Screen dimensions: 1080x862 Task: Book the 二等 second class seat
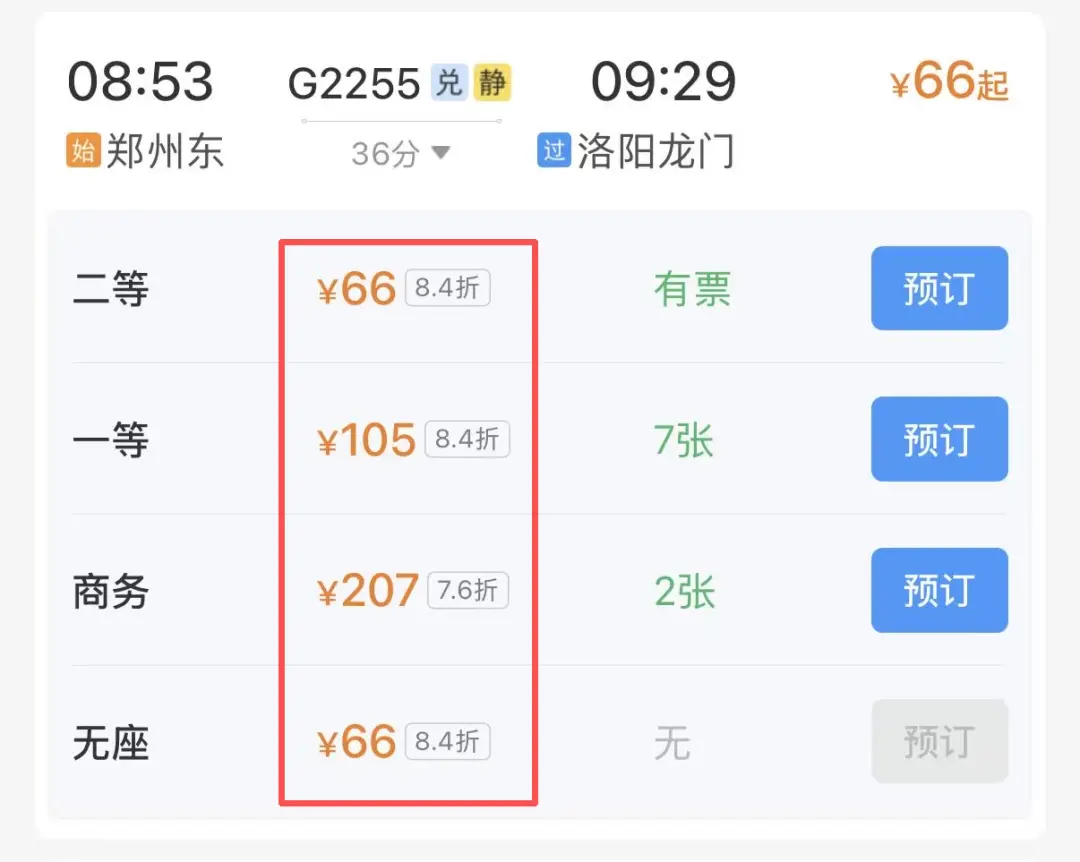(938, 289)
